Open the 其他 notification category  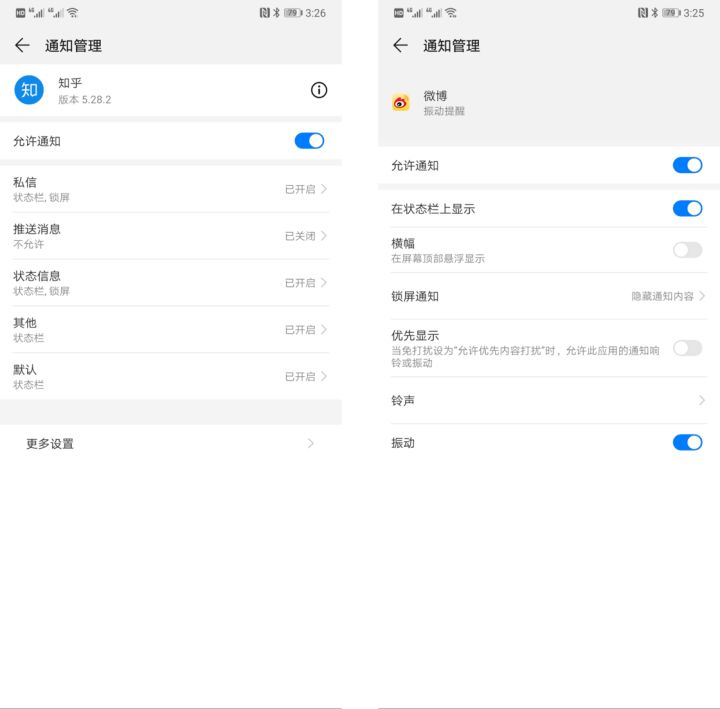[x=170, y=330]
